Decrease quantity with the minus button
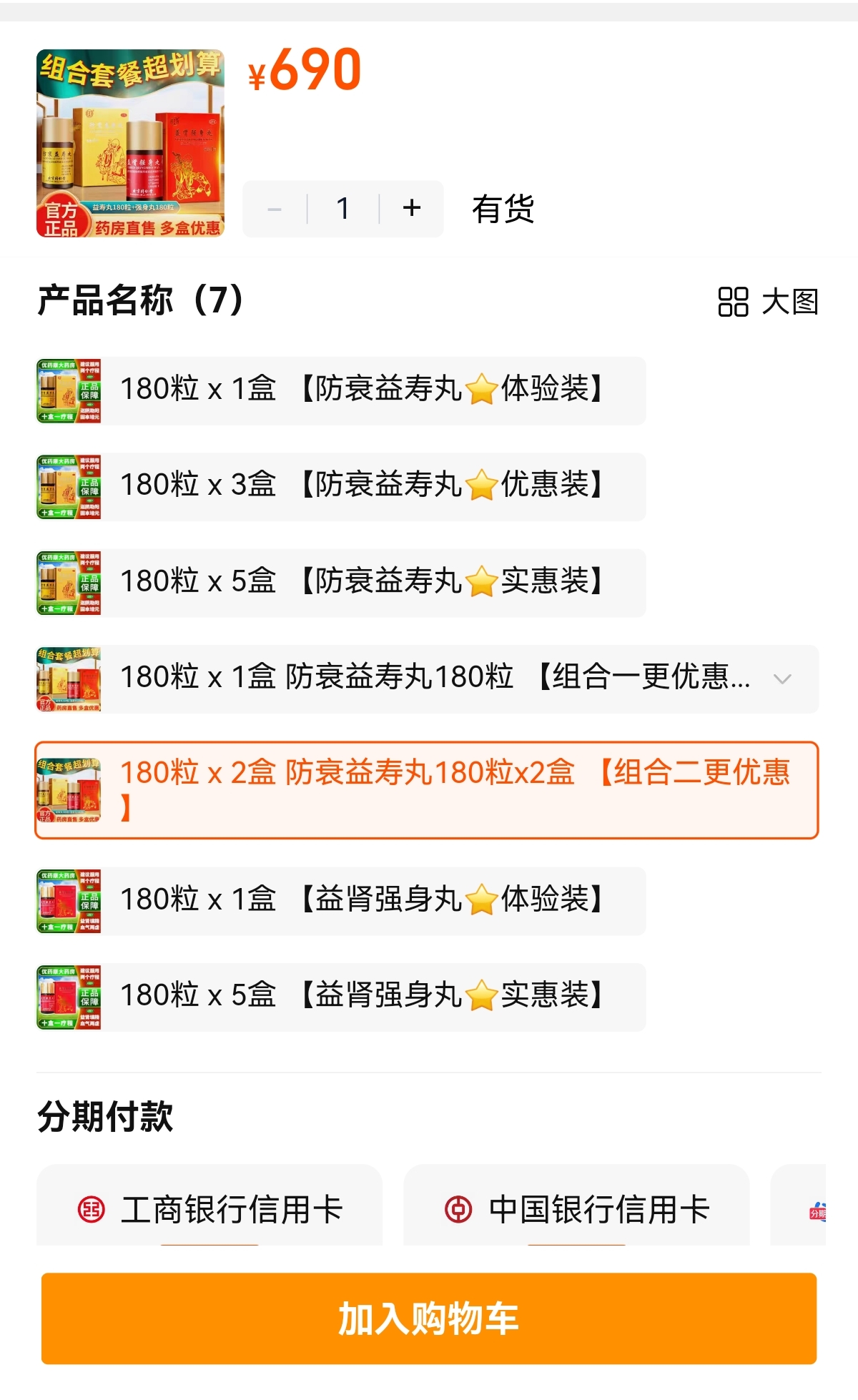Screen dimensions: 858x1400 (x=275, y=209)
